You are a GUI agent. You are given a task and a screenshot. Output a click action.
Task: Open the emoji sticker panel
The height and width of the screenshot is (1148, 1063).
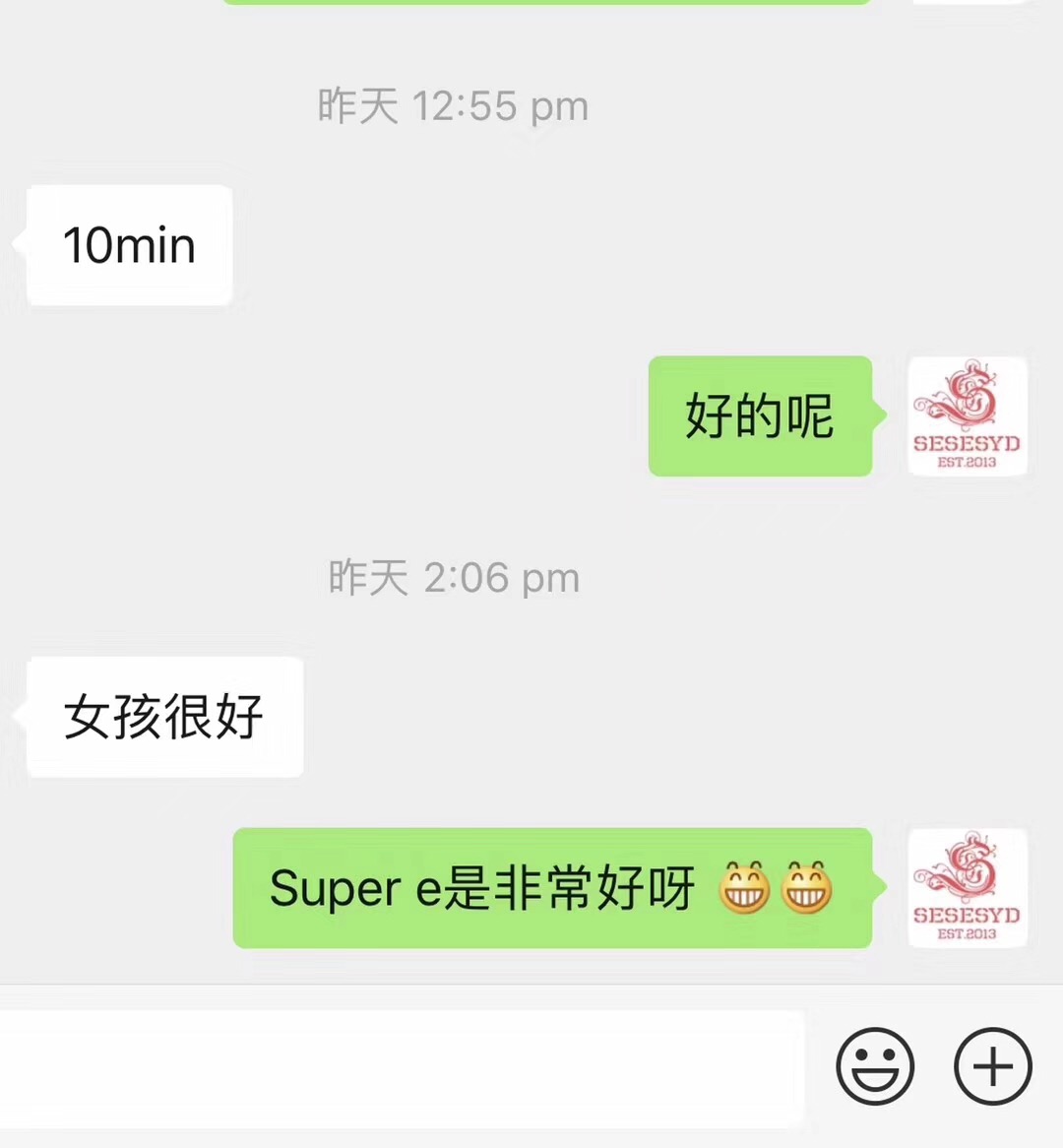point(875,1066)
